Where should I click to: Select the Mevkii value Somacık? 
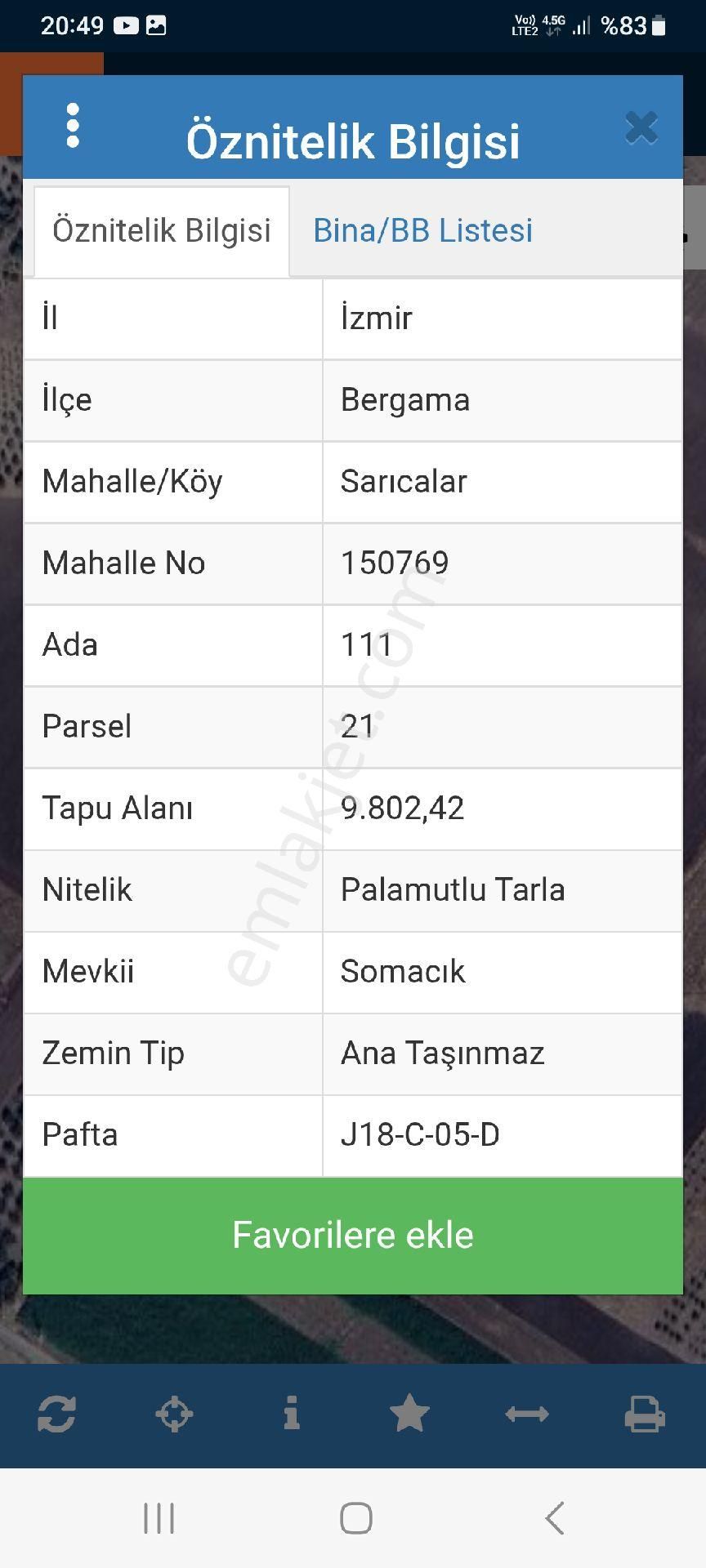[x=402, y=972]
